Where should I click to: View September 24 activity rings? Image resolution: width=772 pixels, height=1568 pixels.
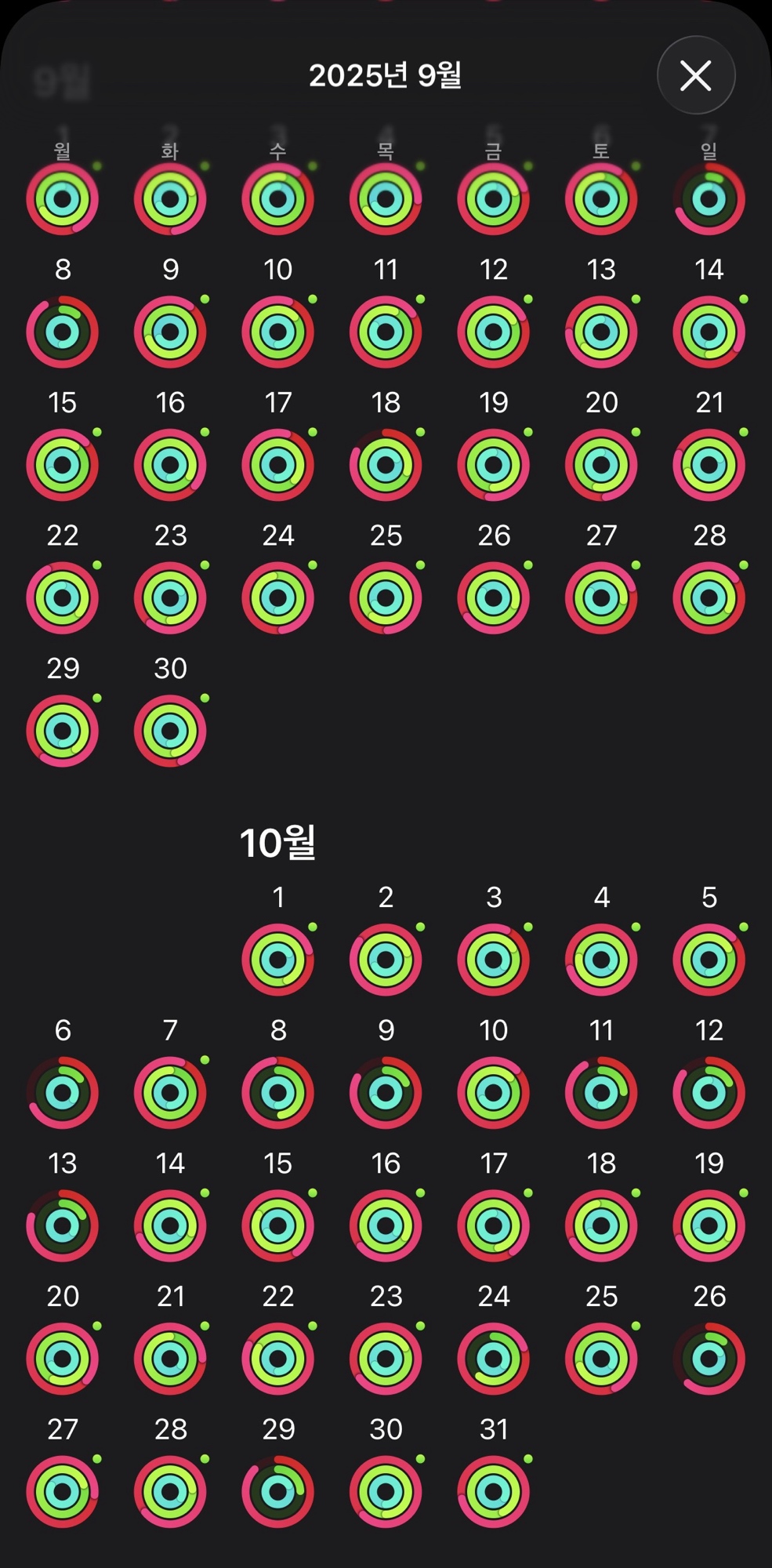278,598
